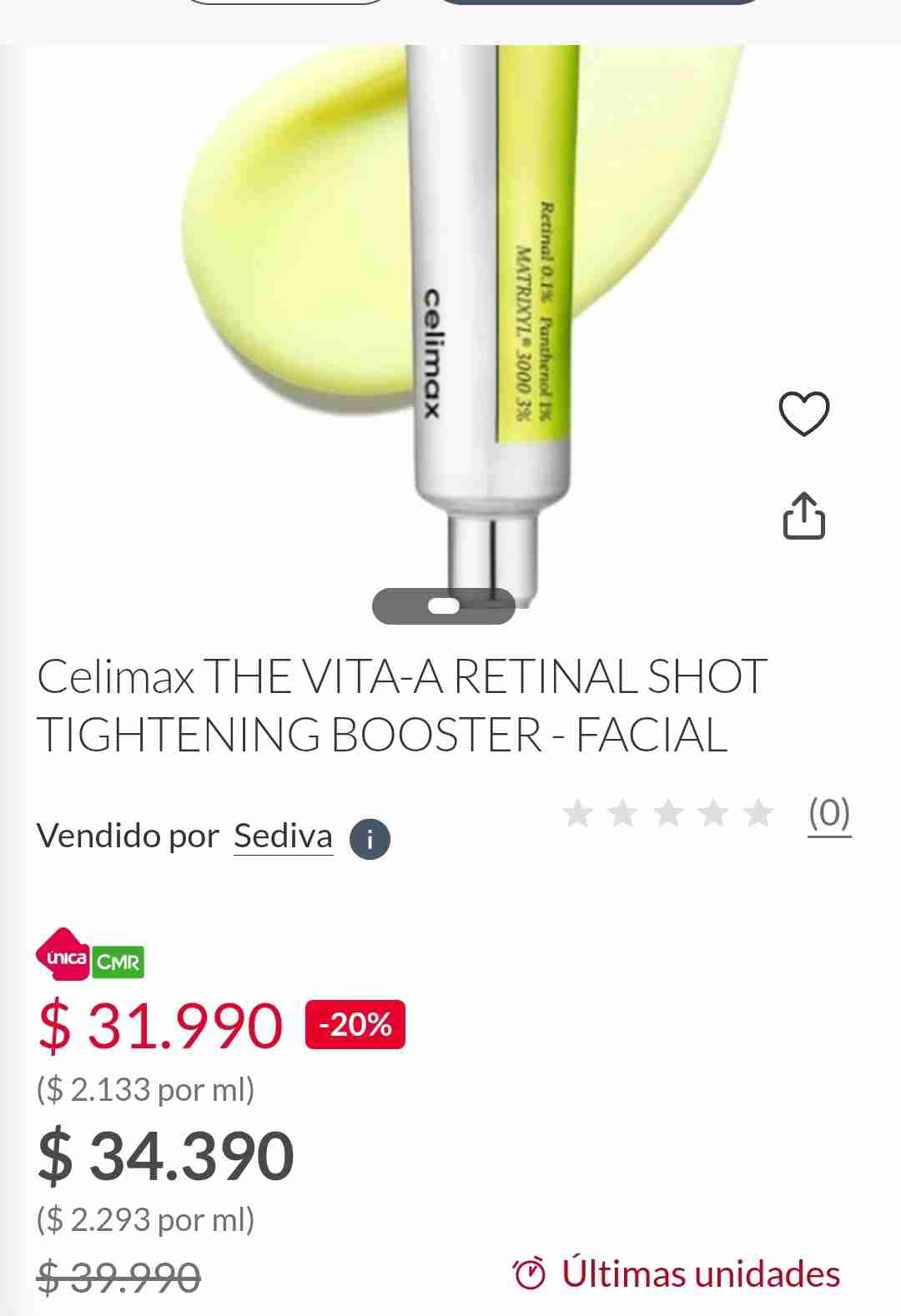Click the fifth rating star
The width and height of the screenshot is (901, 1316).
758,813
